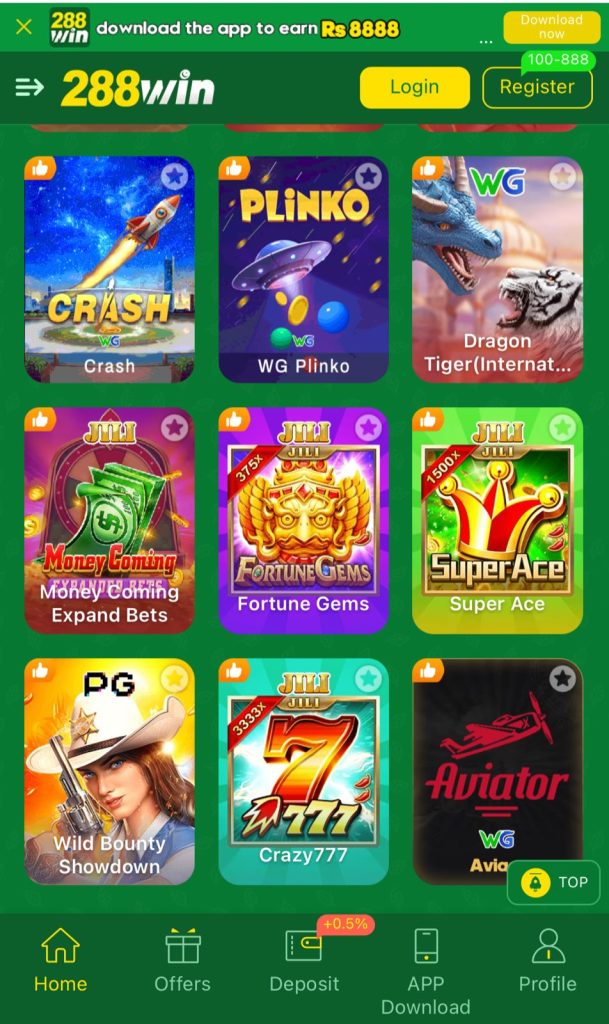Open Money Coming Expand Bets
Screen dimensions: 609x1024
(109, 520)
